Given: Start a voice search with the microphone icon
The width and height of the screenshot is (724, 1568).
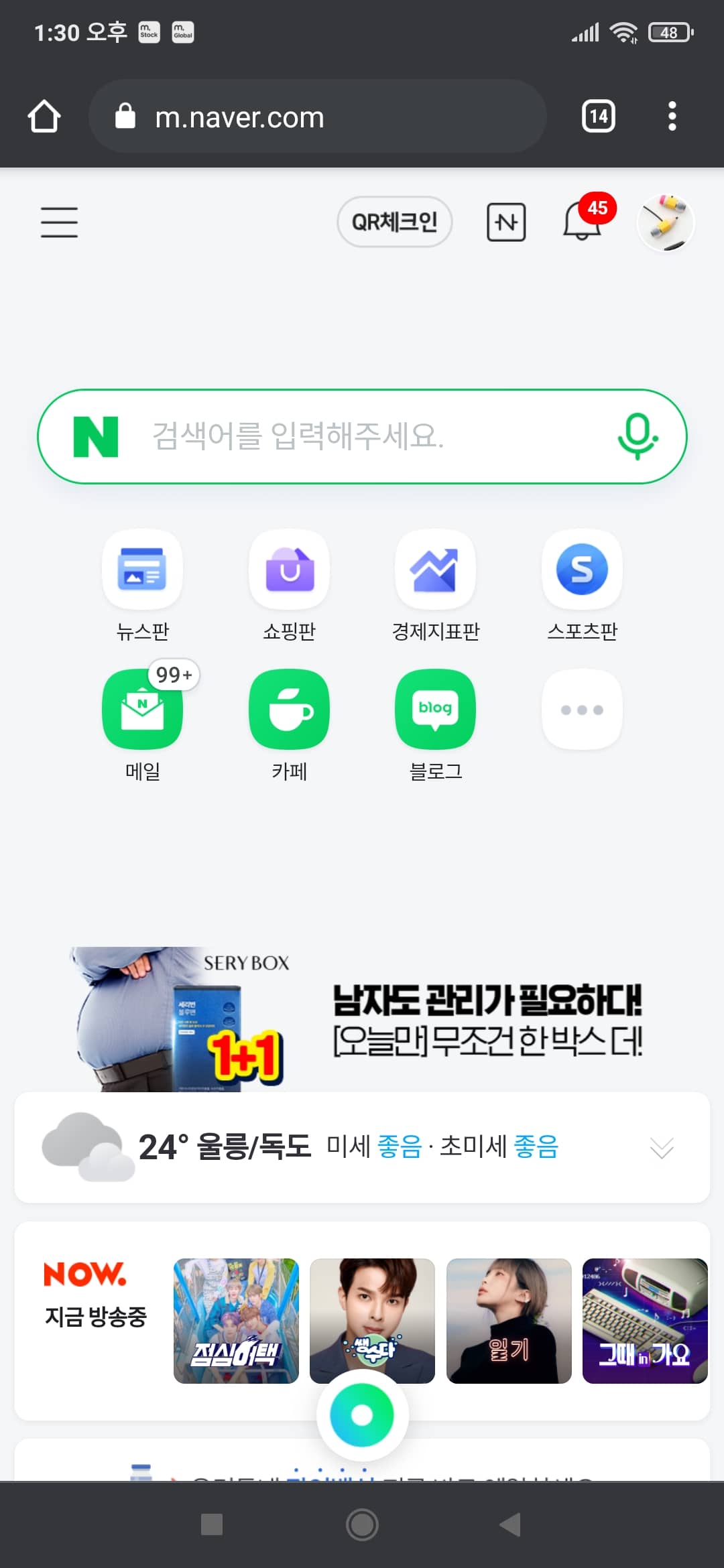Looking at the screenshot, I should tap(636, 436).
